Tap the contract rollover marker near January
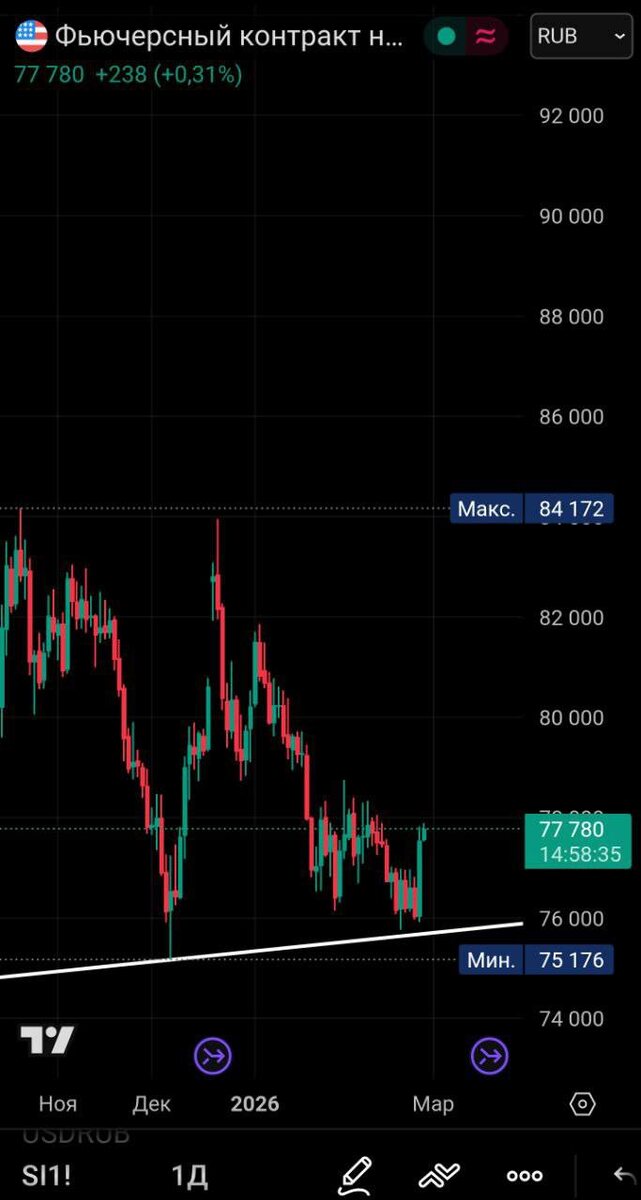 [213, 1055]
